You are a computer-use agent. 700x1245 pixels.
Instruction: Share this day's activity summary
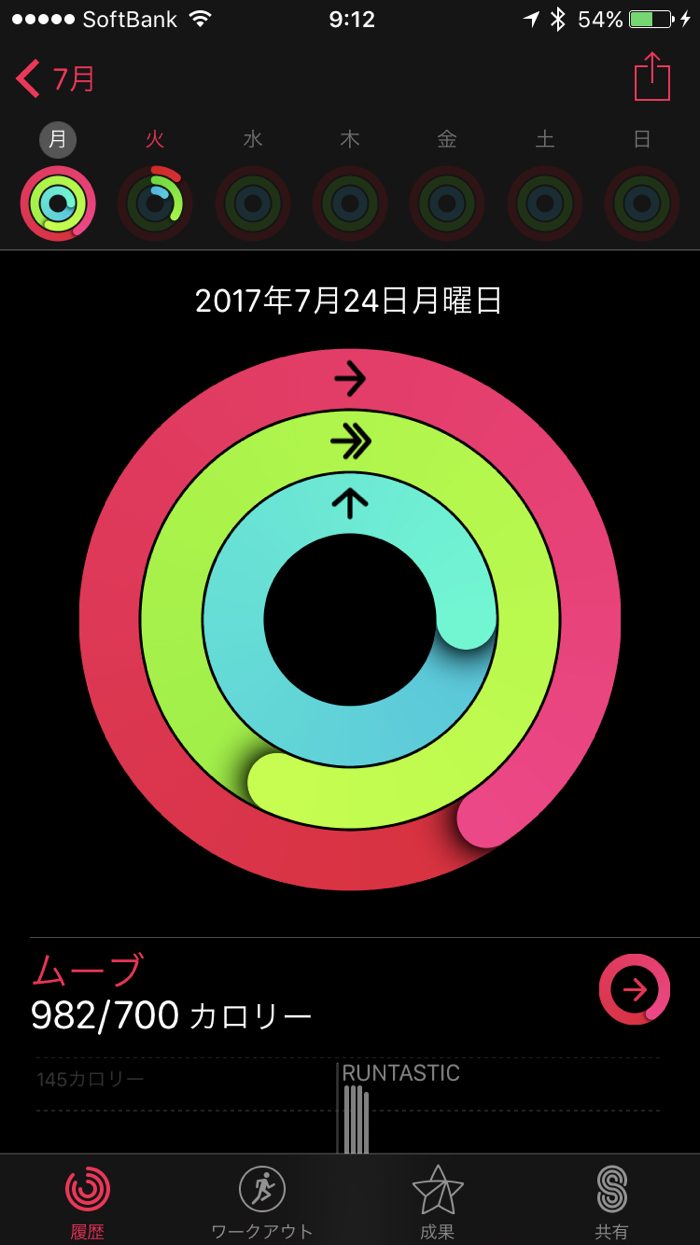(652, 77)
